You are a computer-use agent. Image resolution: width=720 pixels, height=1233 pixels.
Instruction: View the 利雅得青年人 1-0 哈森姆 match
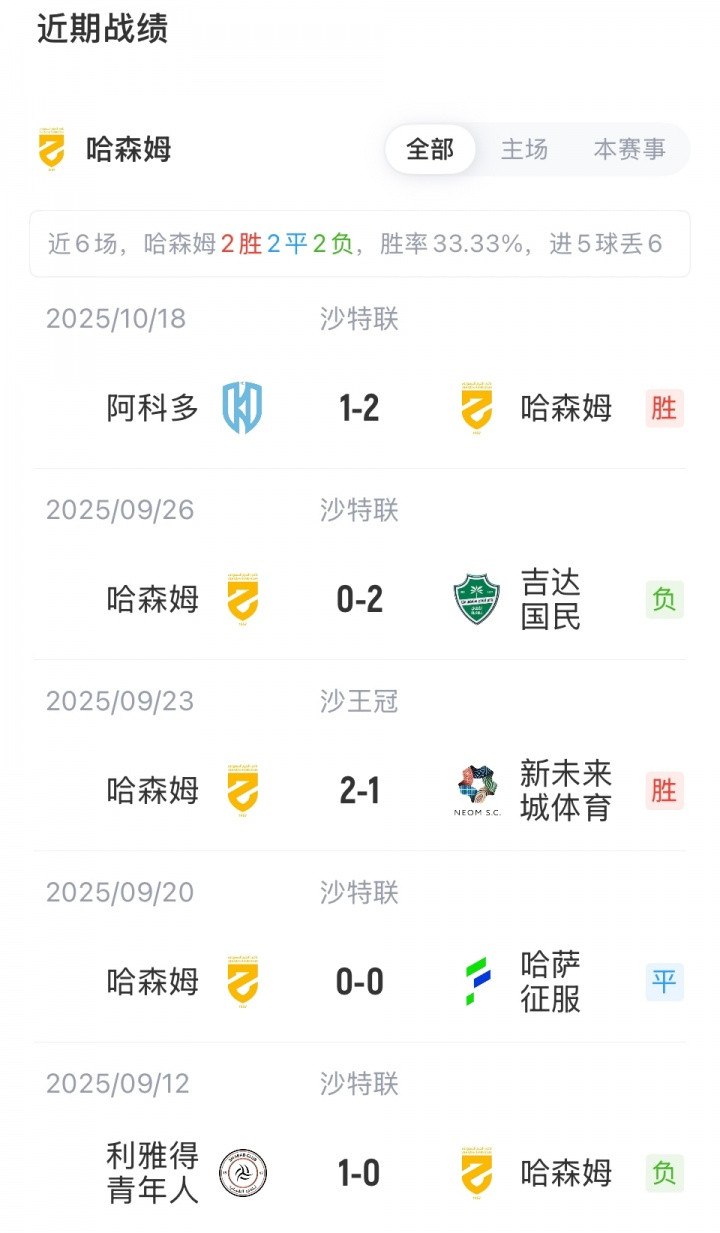point(359,1172)
